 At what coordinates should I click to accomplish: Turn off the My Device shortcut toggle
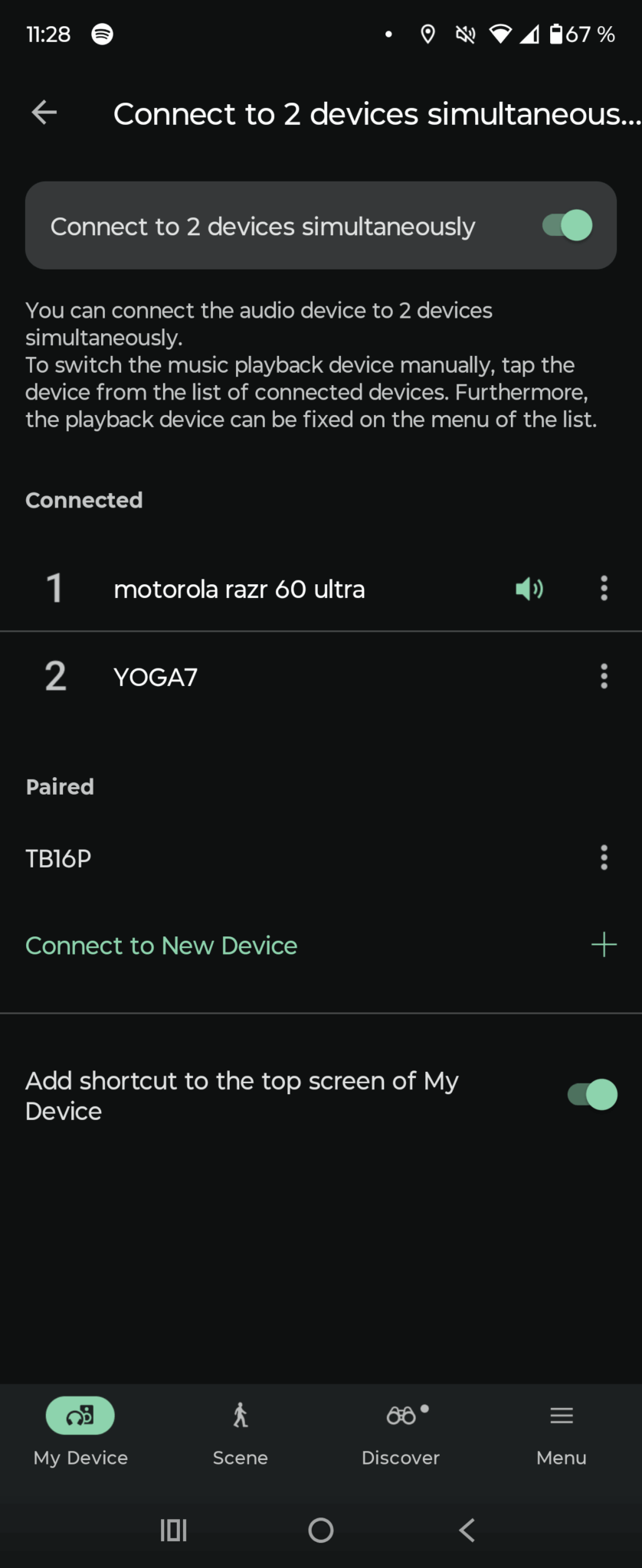coord(592,1095)
